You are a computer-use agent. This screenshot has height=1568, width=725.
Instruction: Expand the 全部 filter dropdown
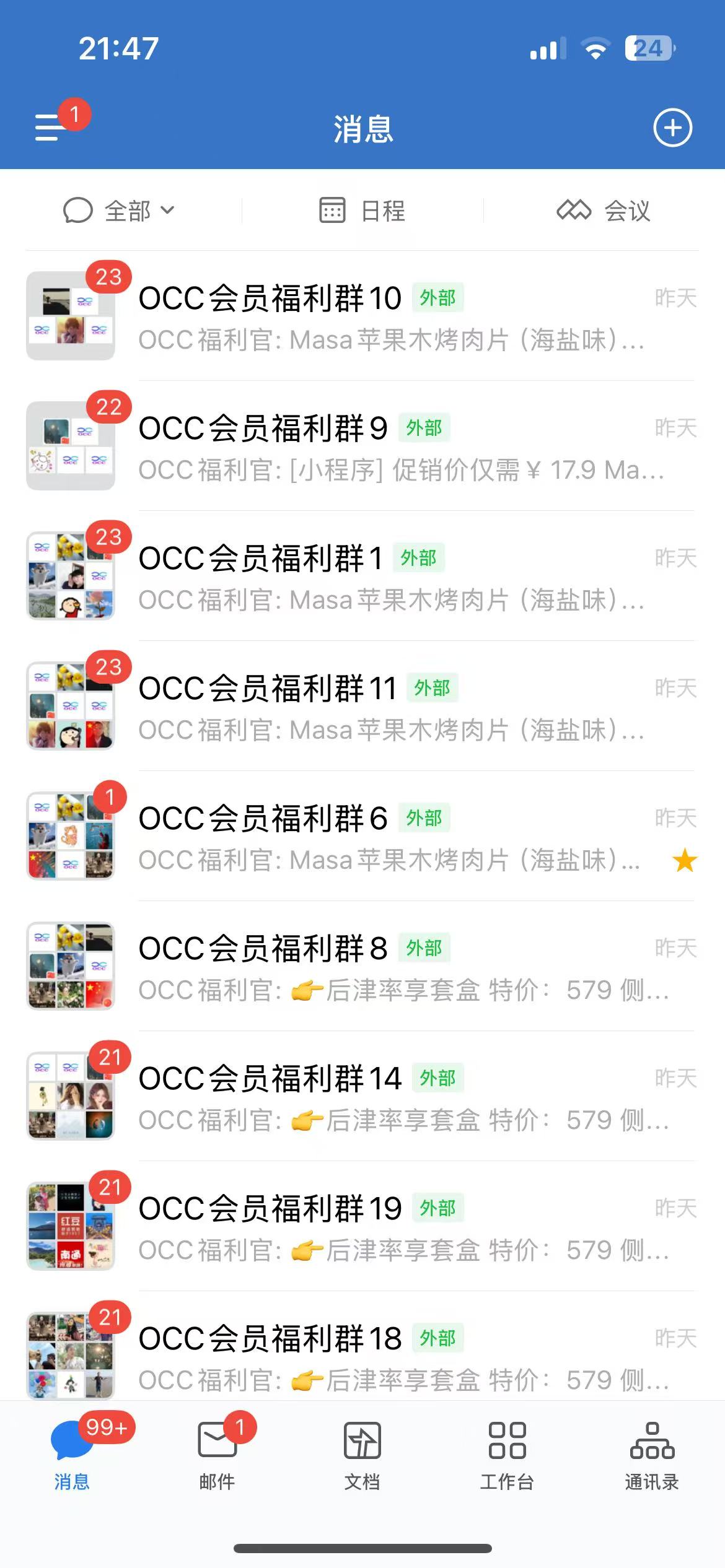pyautogui.click(x=127, y=211)
